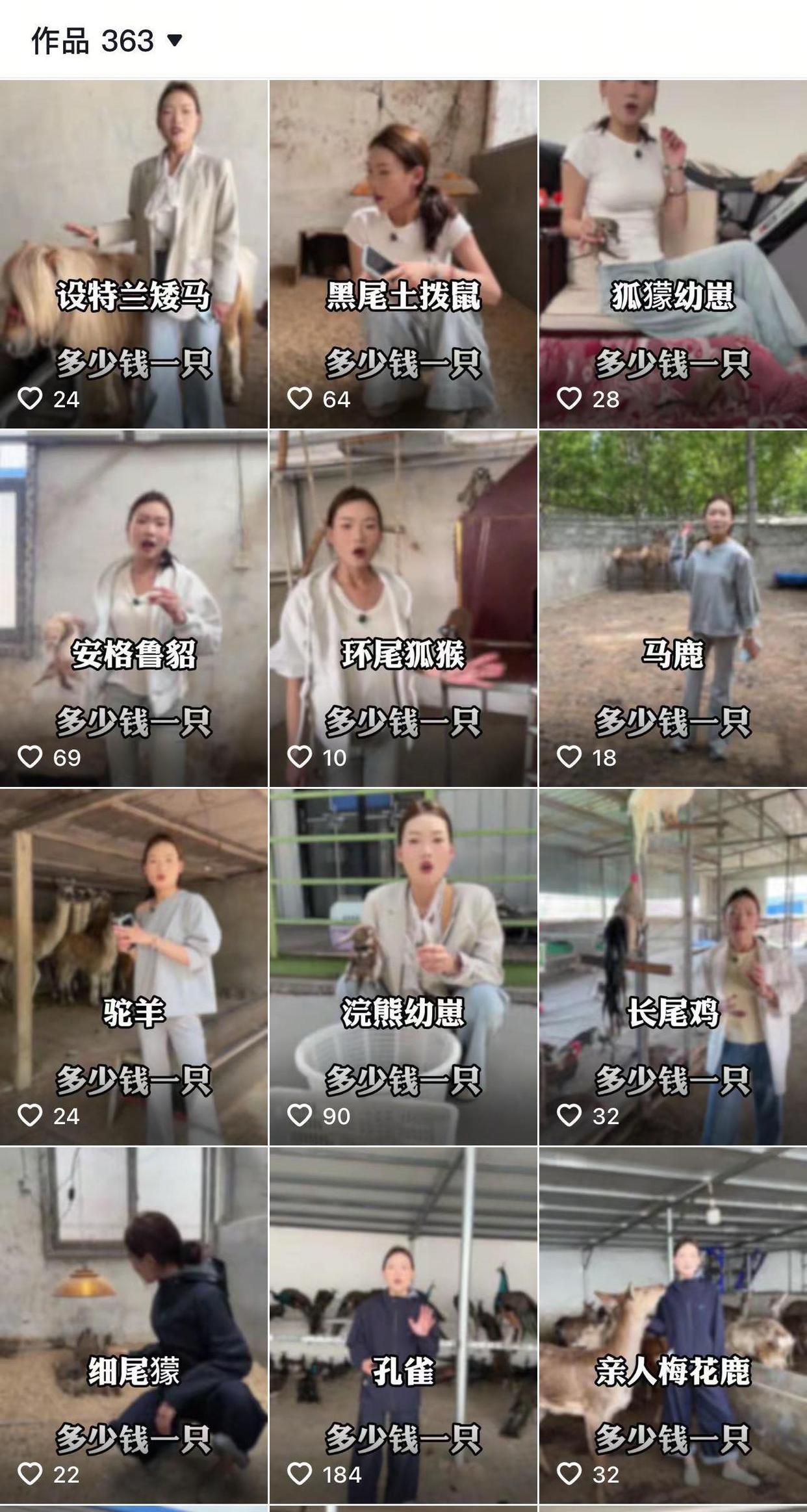Open the 狐獴幼崽 video tile

[x=672, y=254]
